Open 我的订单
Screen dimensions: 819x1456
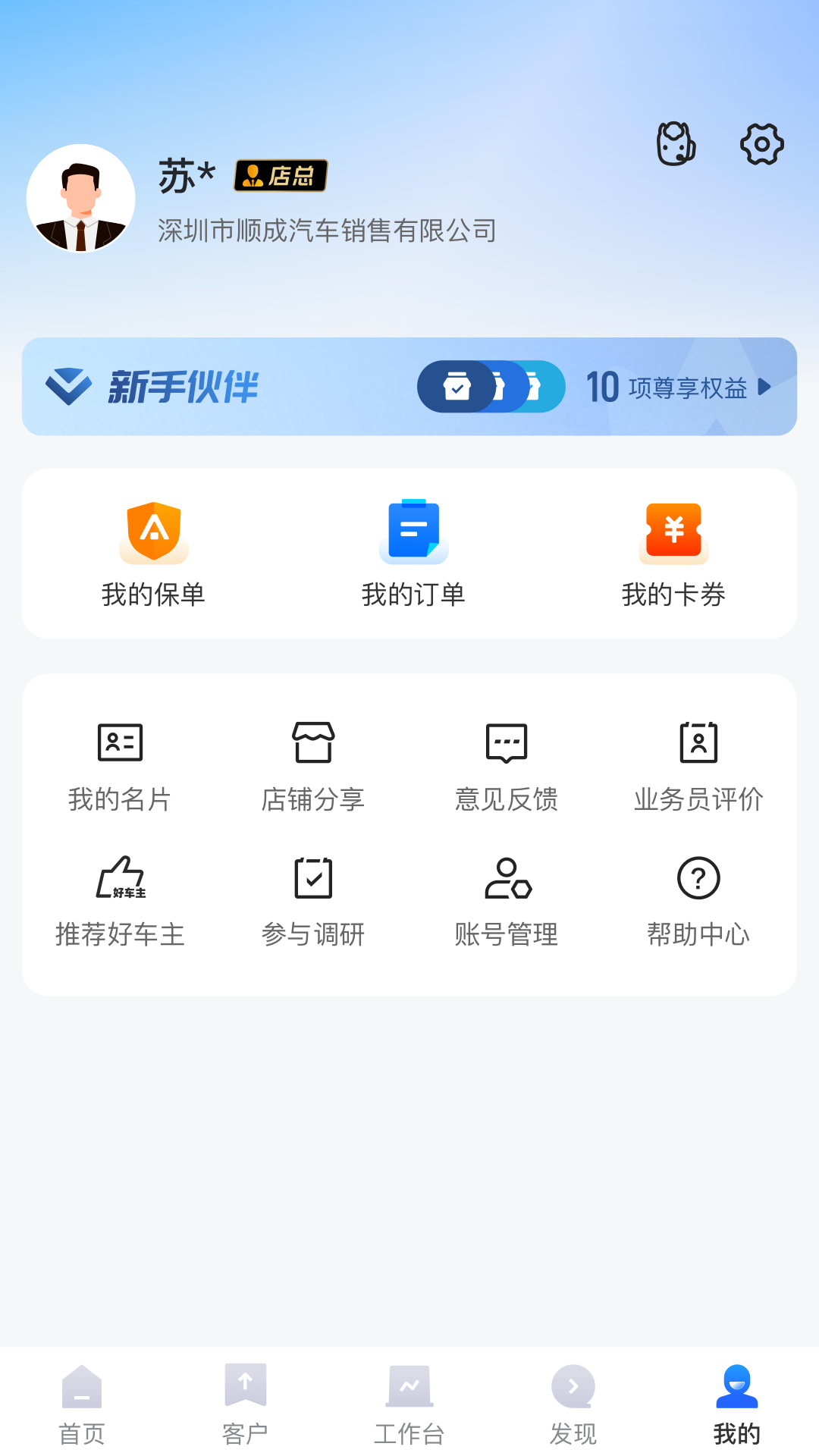[x=413, y=554]
